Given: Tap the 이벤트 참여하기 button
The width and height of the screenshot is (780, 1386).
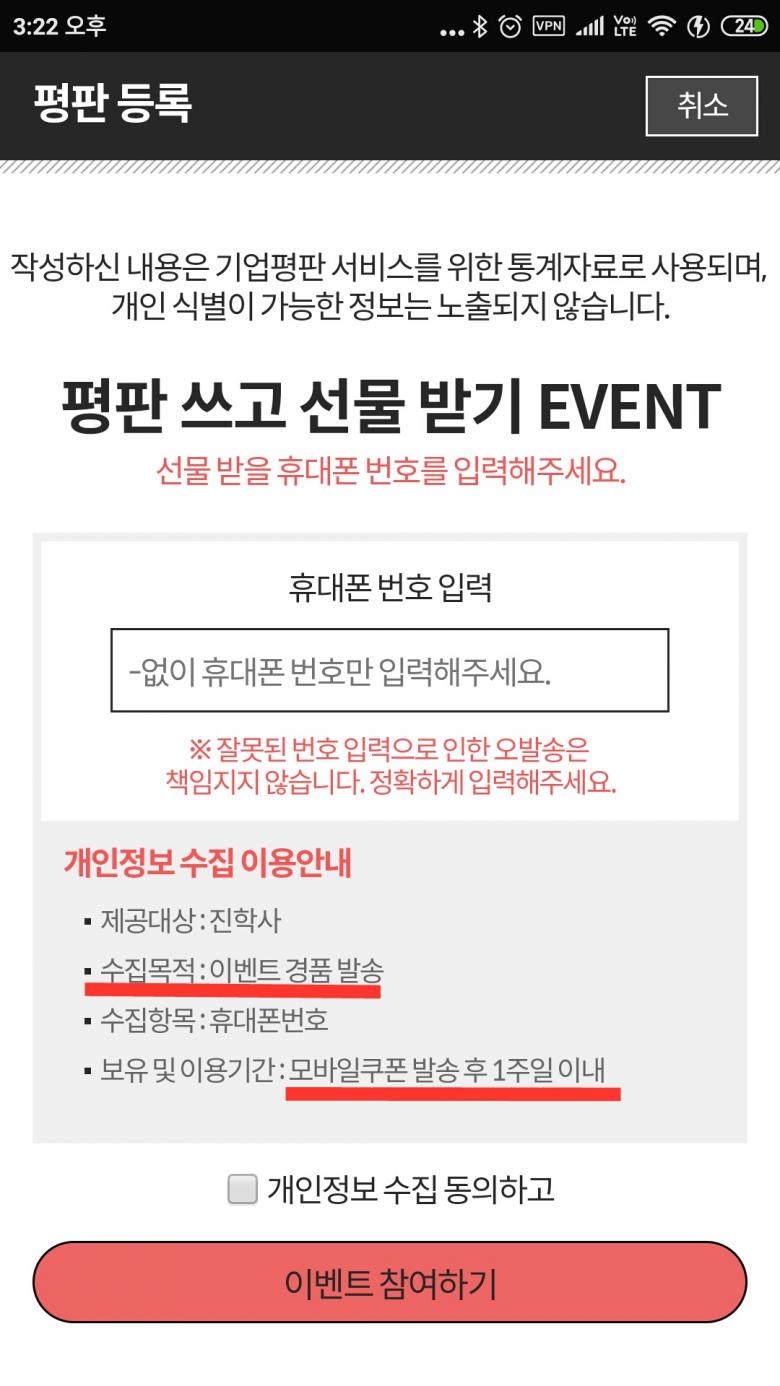Looking at the screenshot, I should pos(390,1283).
